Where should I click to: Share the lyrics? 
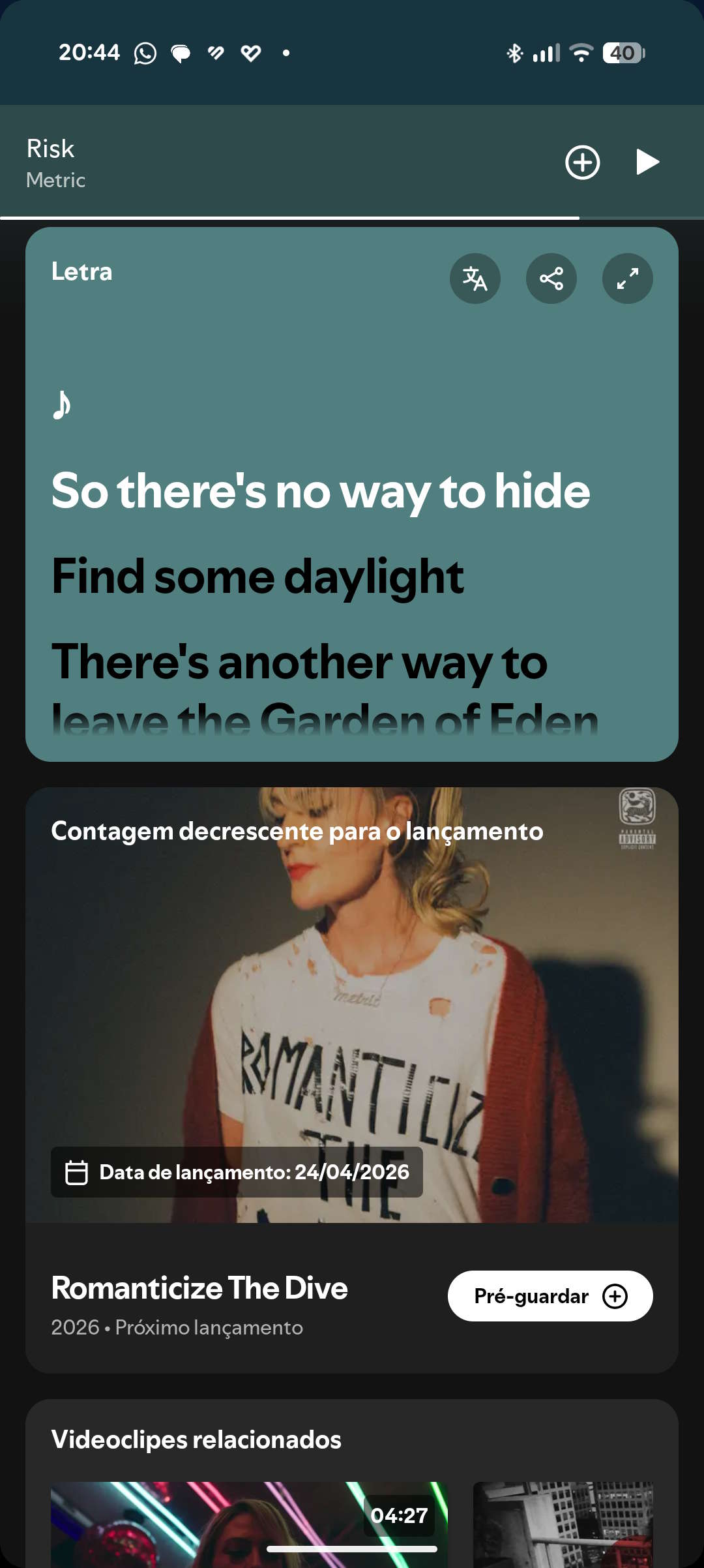click(551, 279)
